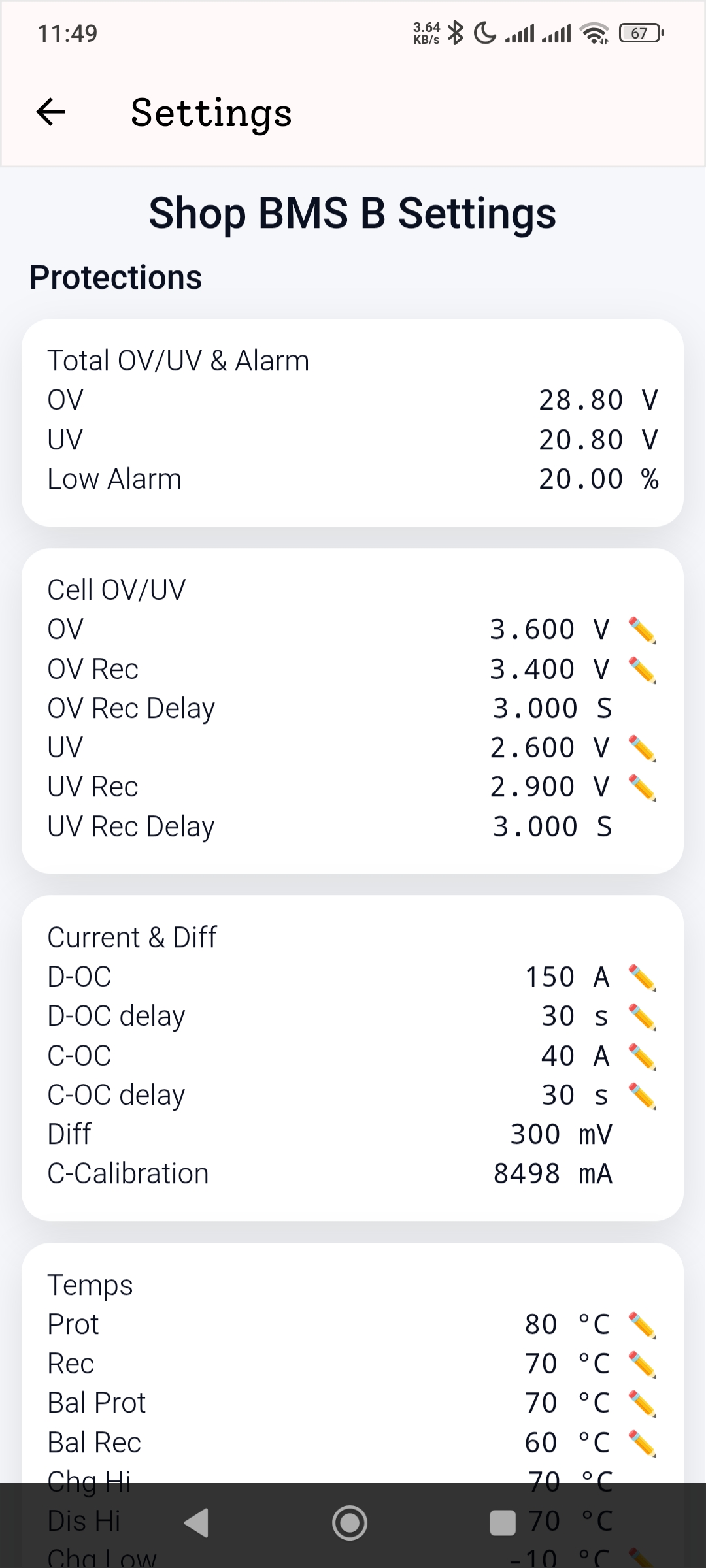Tap the navigation bar back triangle
This screenshot has width=706, height=1568.
[x=197, y=1522]
